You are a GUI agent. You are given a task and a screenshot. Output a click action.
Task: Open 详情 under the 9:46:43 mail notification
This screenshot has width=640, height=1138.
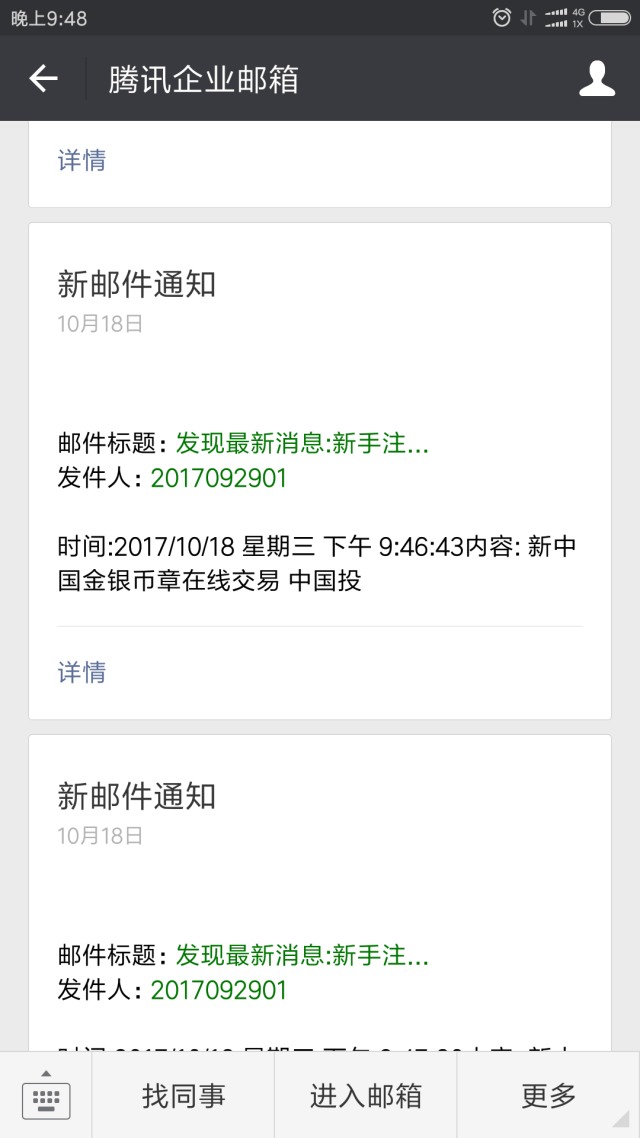[82, 672]
